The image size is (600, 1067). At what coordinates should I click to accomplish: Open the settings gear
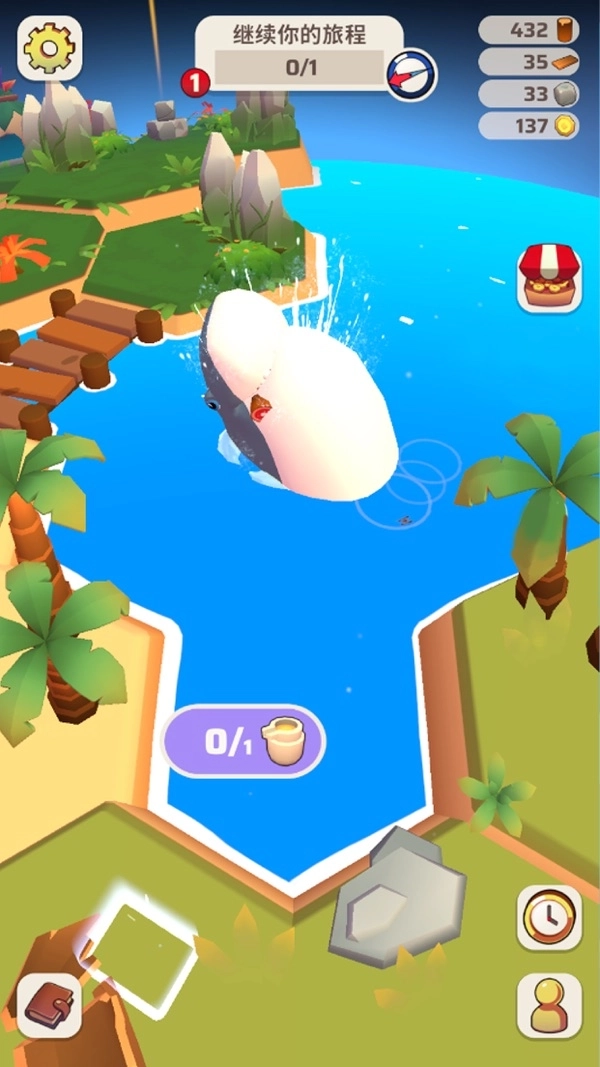pos(49,48)
